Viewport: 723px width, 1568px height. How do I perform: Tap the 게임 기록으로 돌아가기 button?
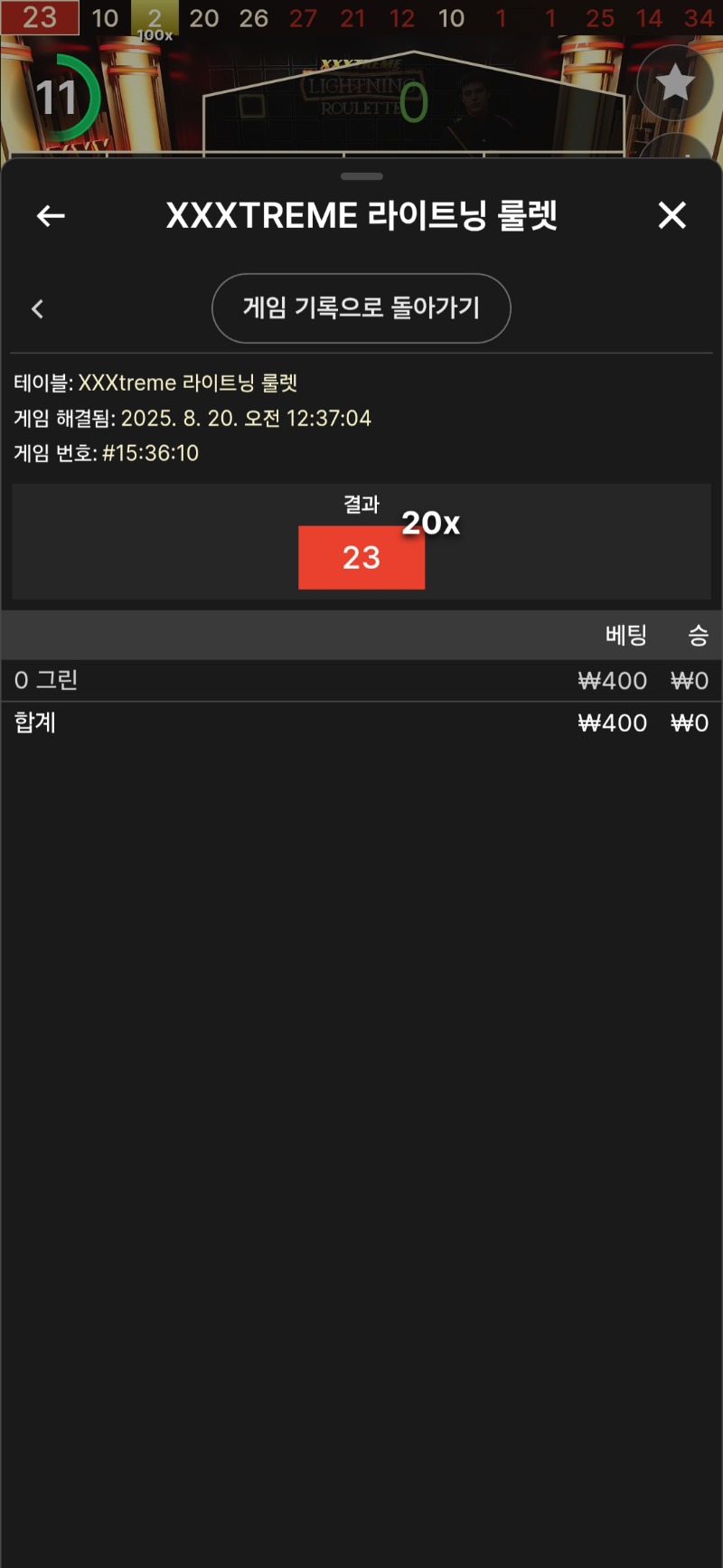[361, 308]
